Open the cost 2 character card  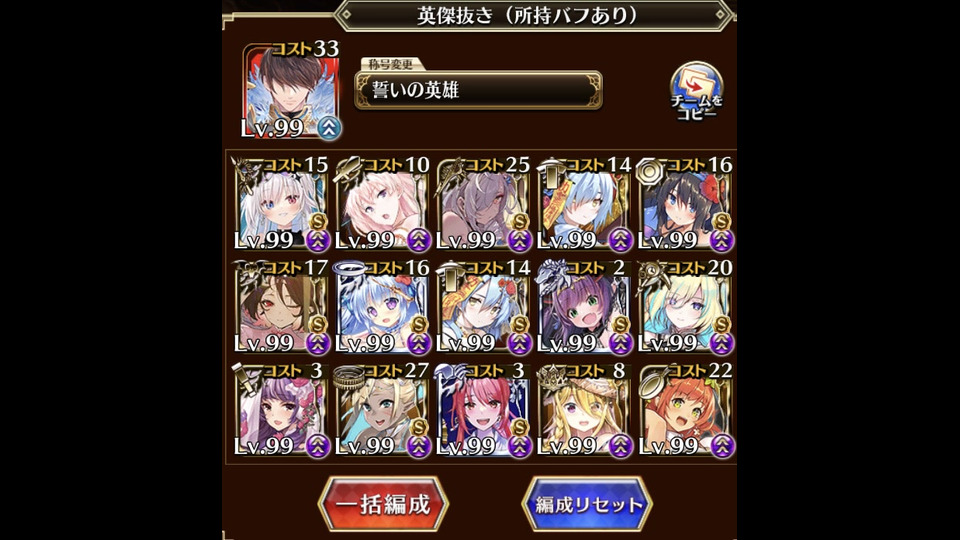(x=584, y=307)
